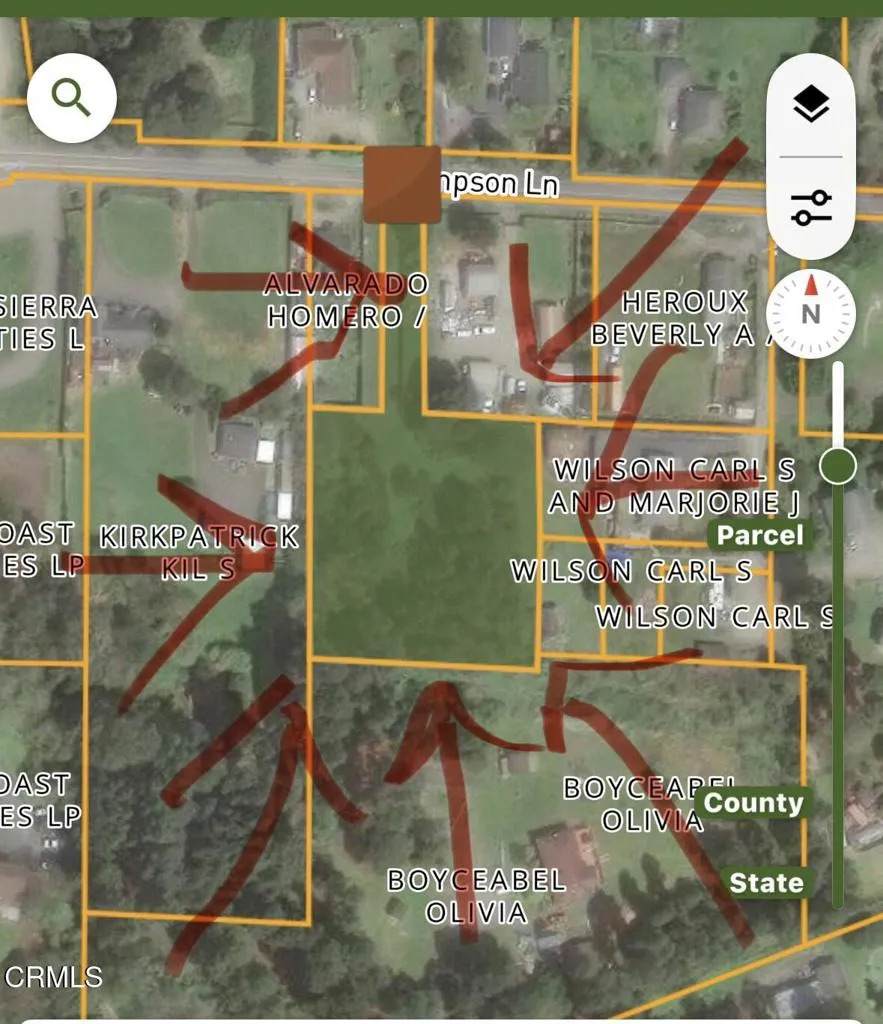883x1024 pixels.
Task: Jump to State zoom level
Action: (766, 883)
